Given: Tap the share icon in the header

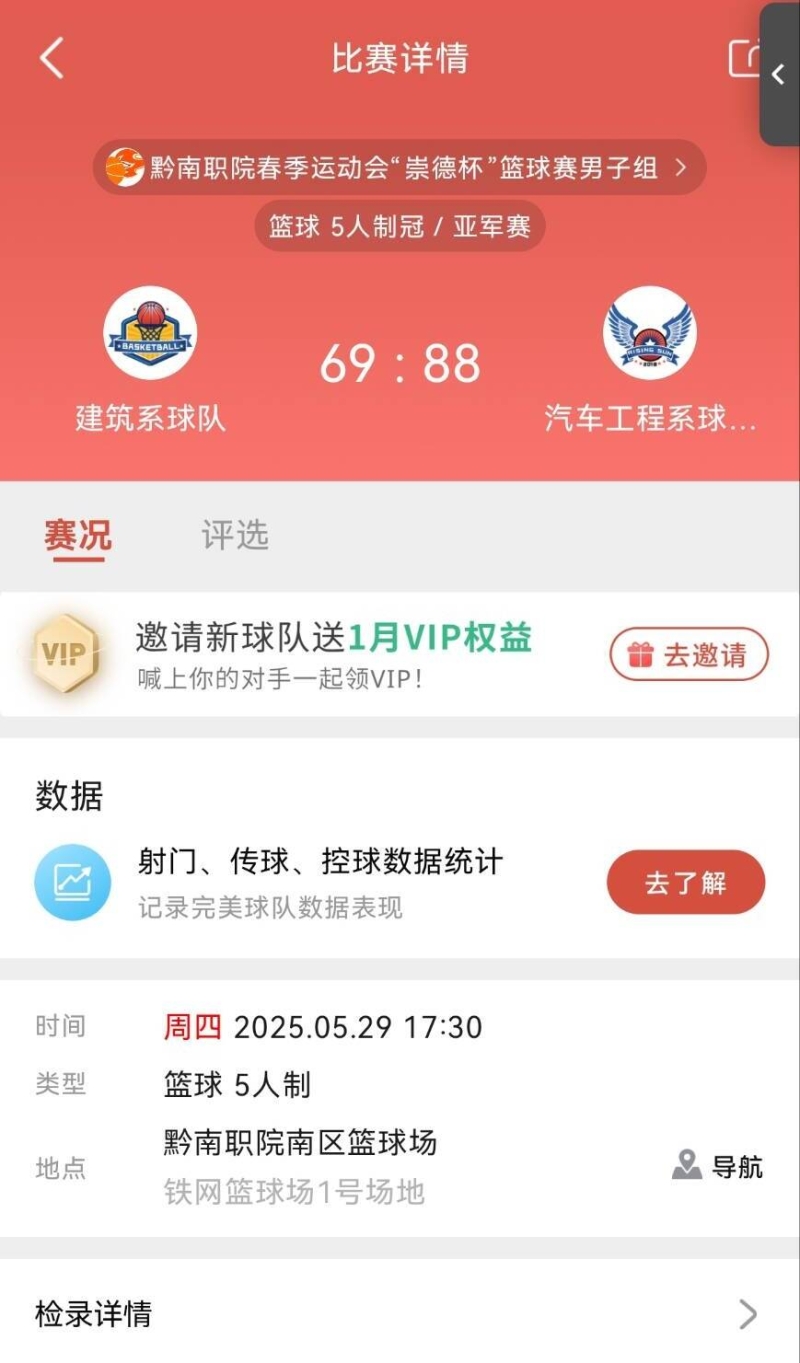Looking at the screenshot, I should click(x=743, y=58).
